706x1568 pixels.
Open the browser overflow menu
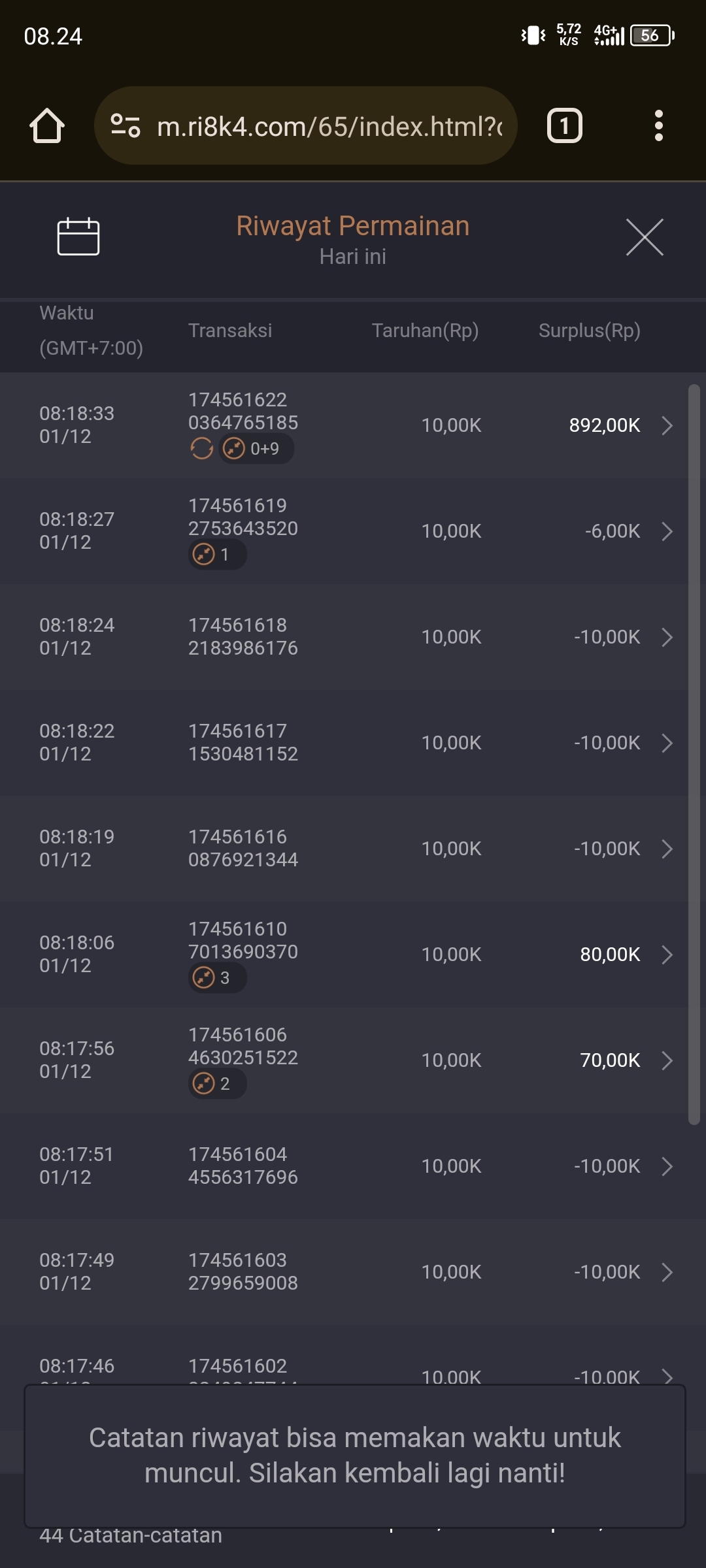[659, 125]
